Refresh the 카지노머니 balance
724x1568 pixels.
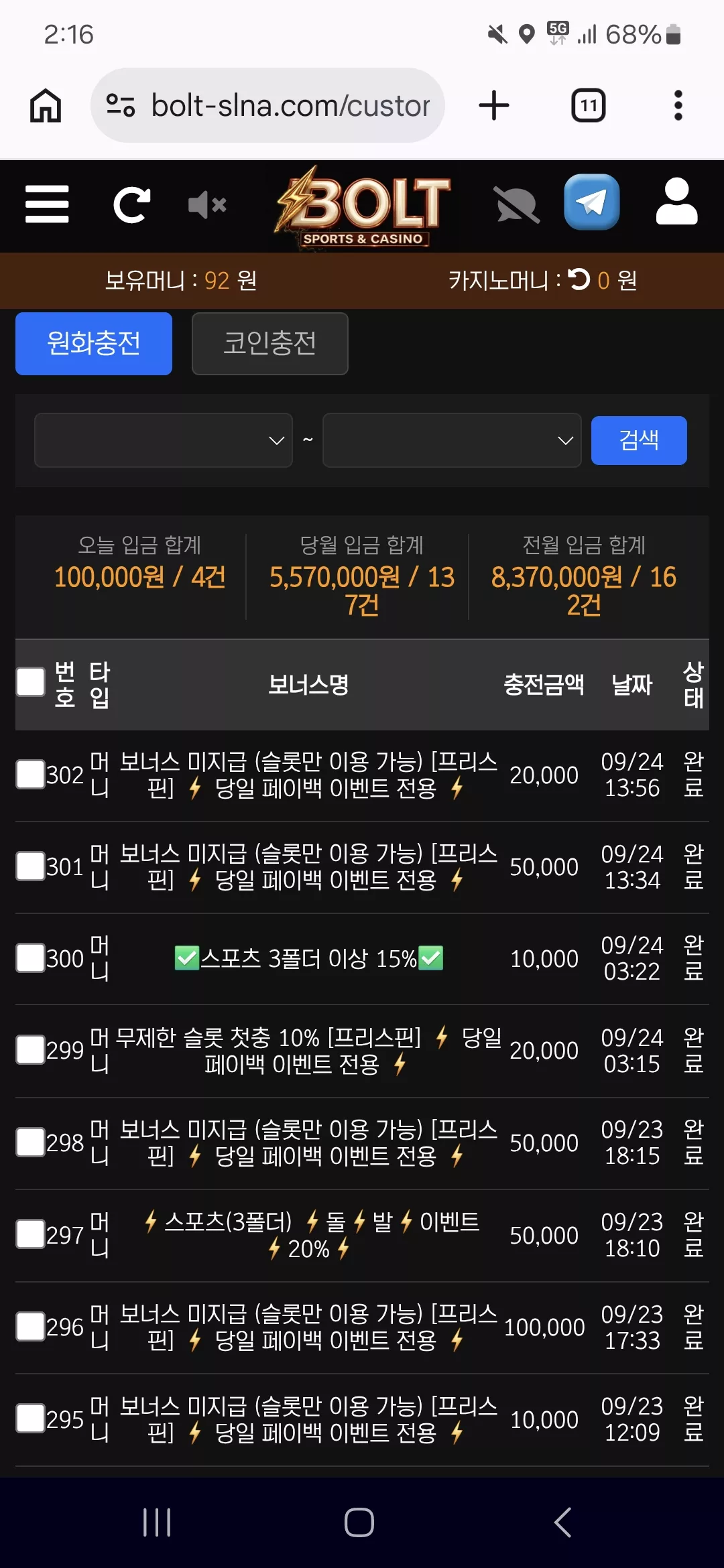pos(579,279)
